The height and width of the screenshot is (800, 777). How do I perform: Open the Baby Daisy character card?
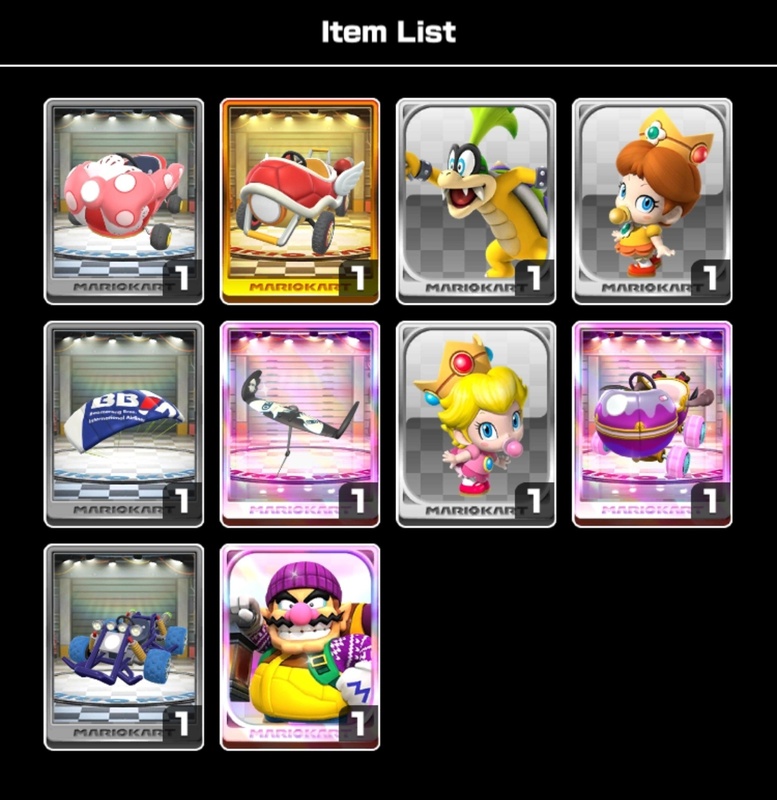[652, 200]
